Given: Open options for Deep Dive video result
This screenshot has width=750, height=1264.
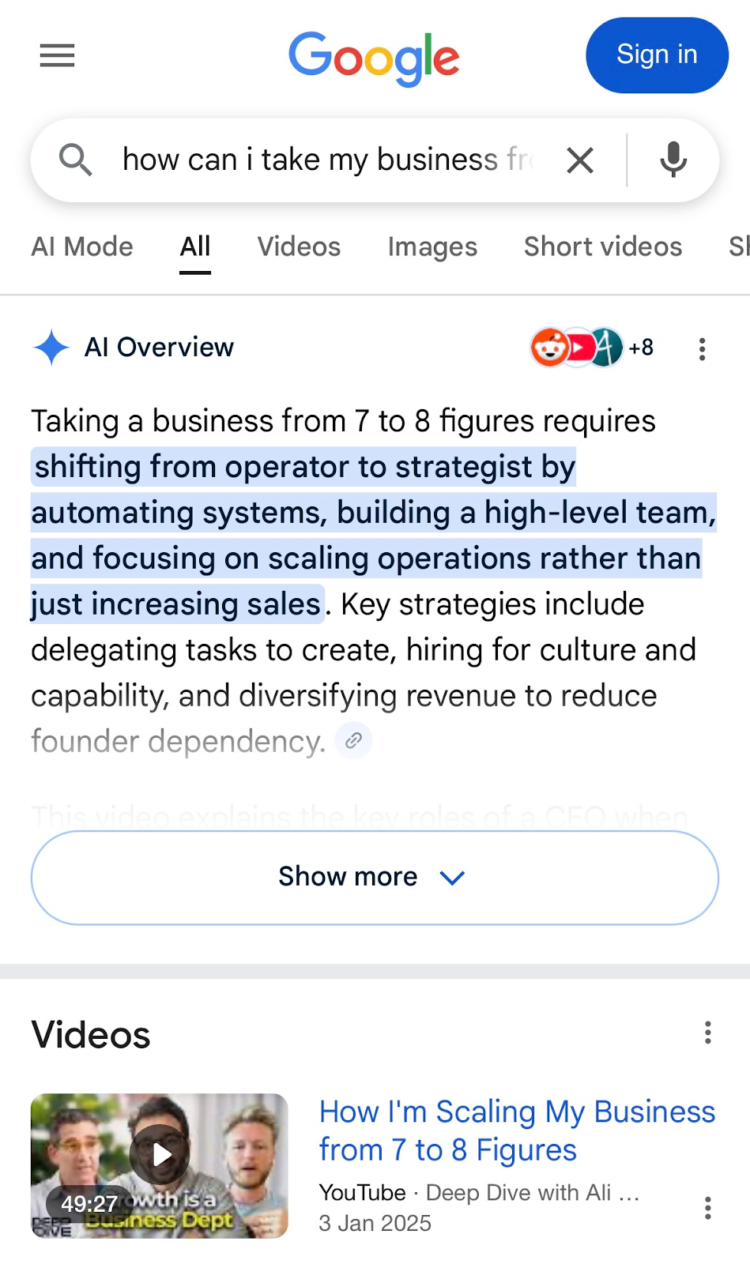Looking at the screenshot, I should (707, 1208).
